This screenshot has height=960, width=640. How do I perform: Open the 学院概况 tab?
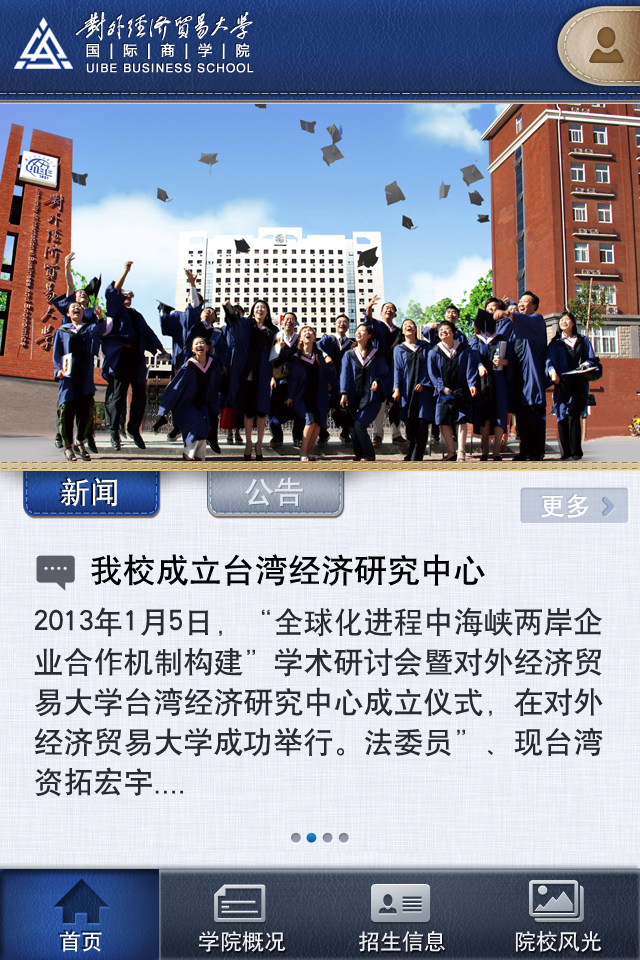coord(240,915)
